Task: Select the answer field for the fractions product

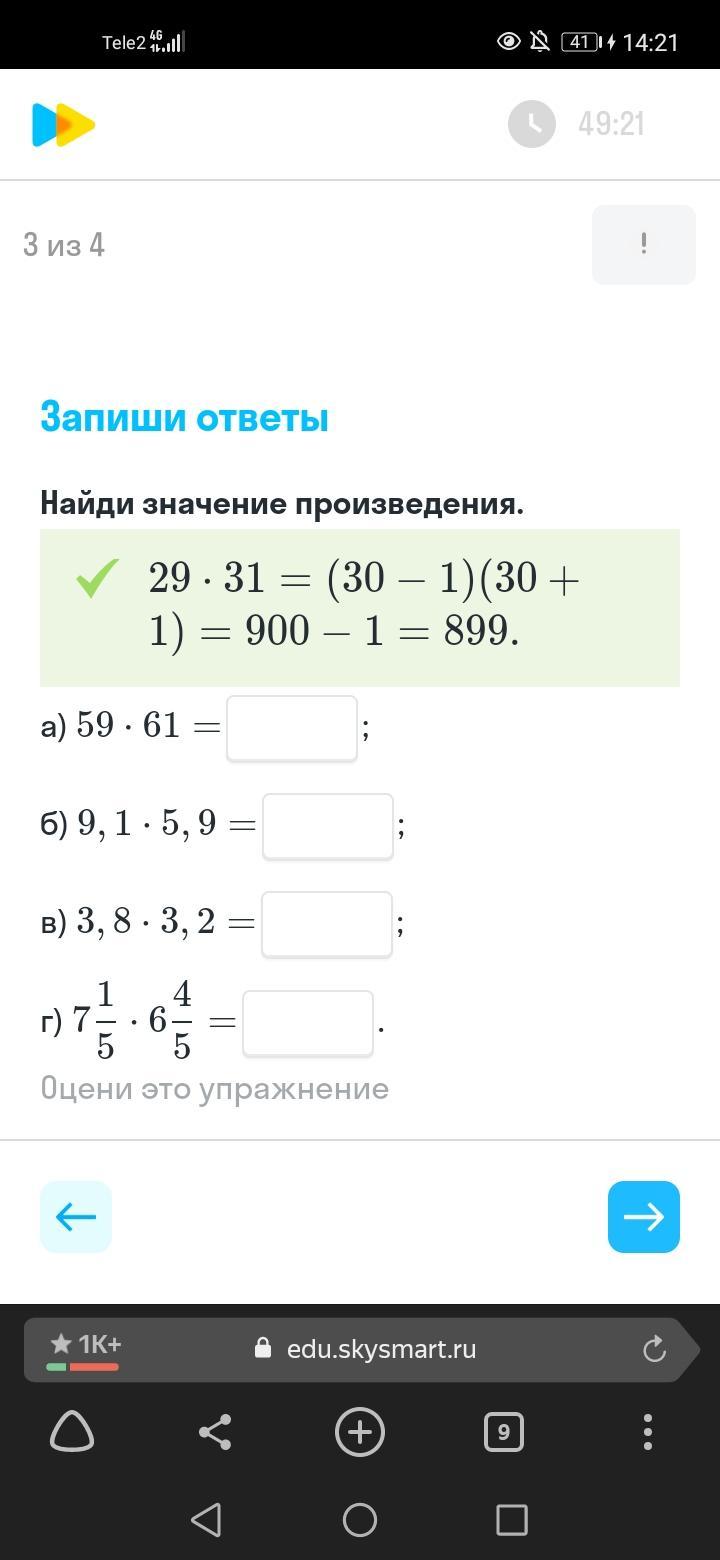Action: tap(308, 1023)
